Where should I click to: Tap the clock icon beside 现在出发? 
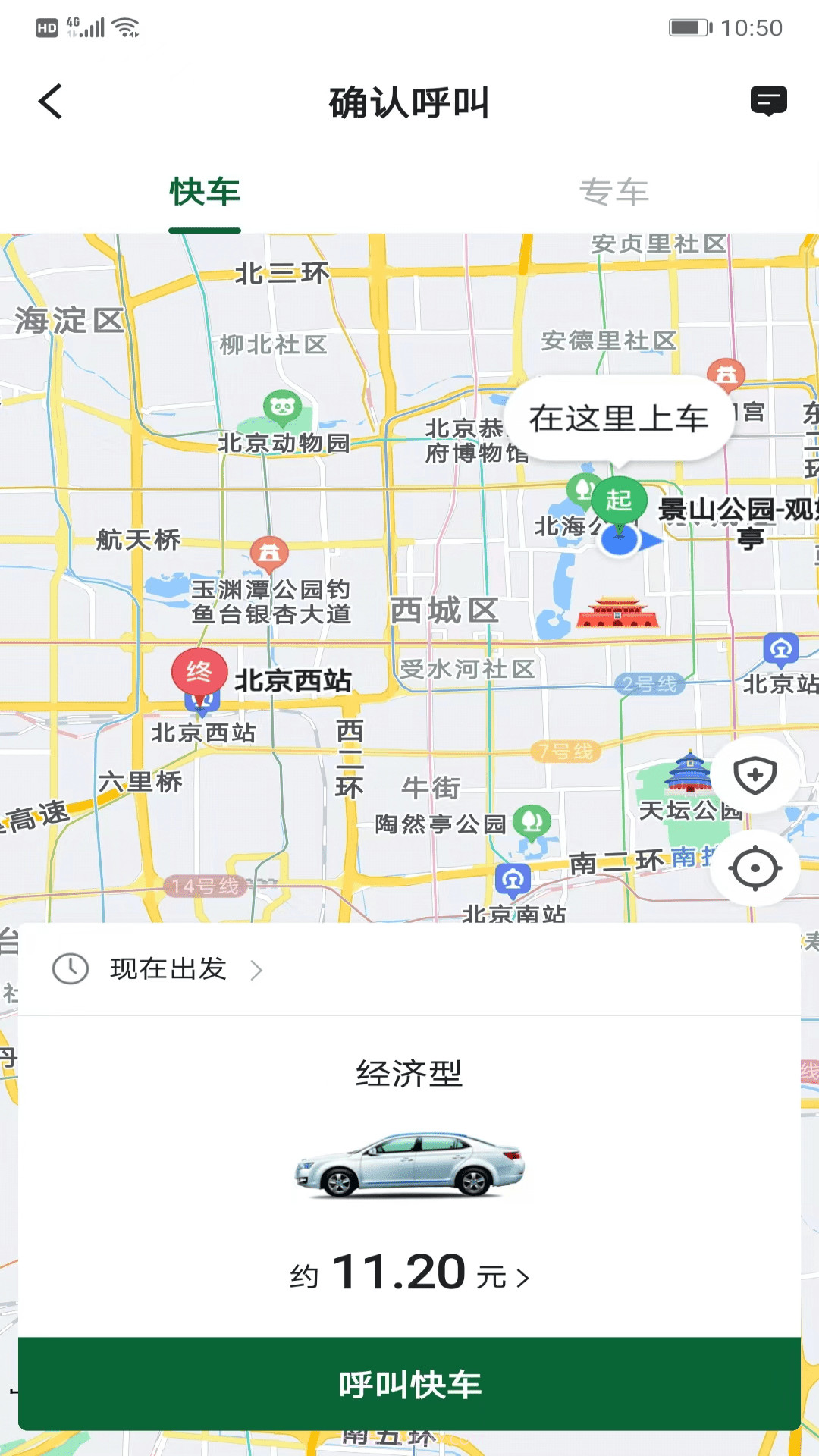click(x=69, y=968)
